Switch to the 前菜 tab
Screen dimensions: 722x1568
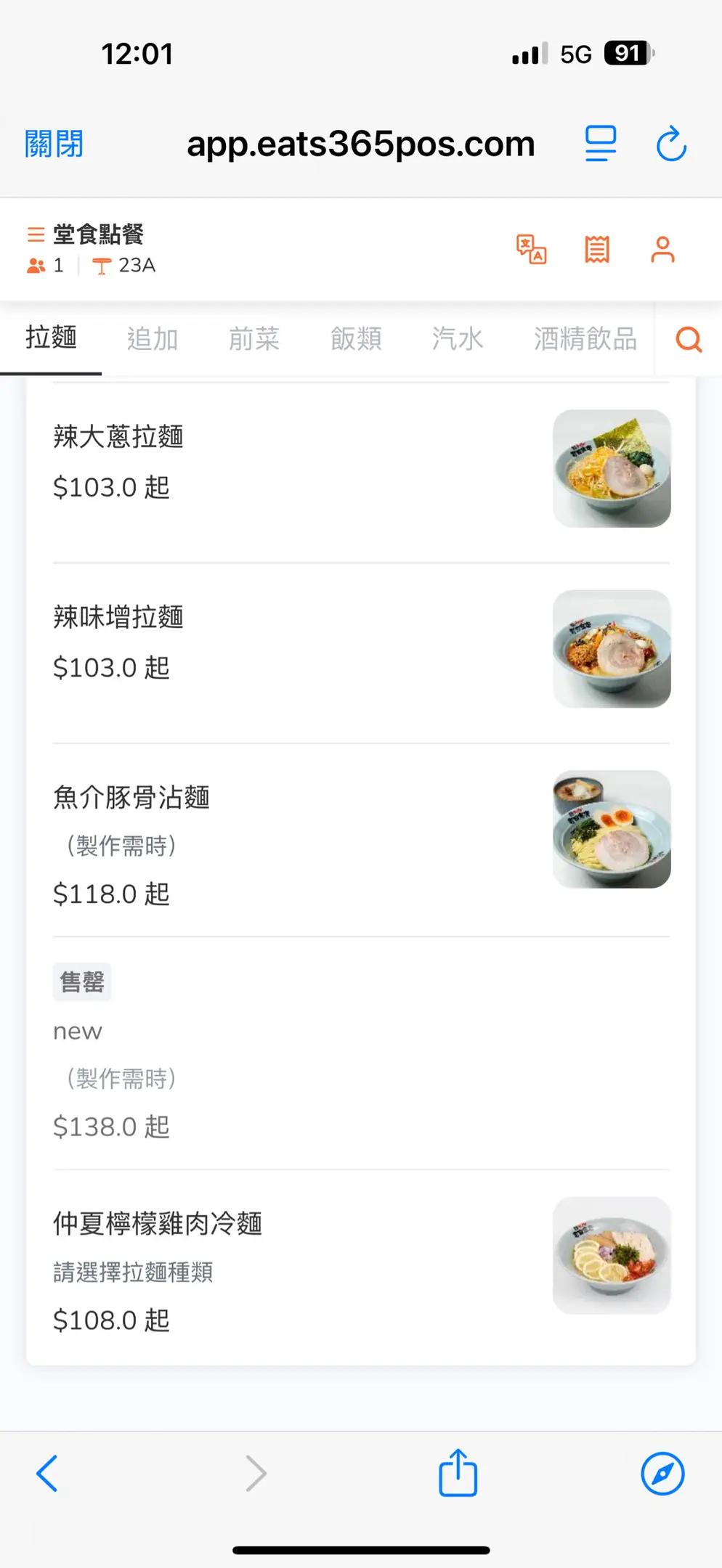click(x=254, y=339)
